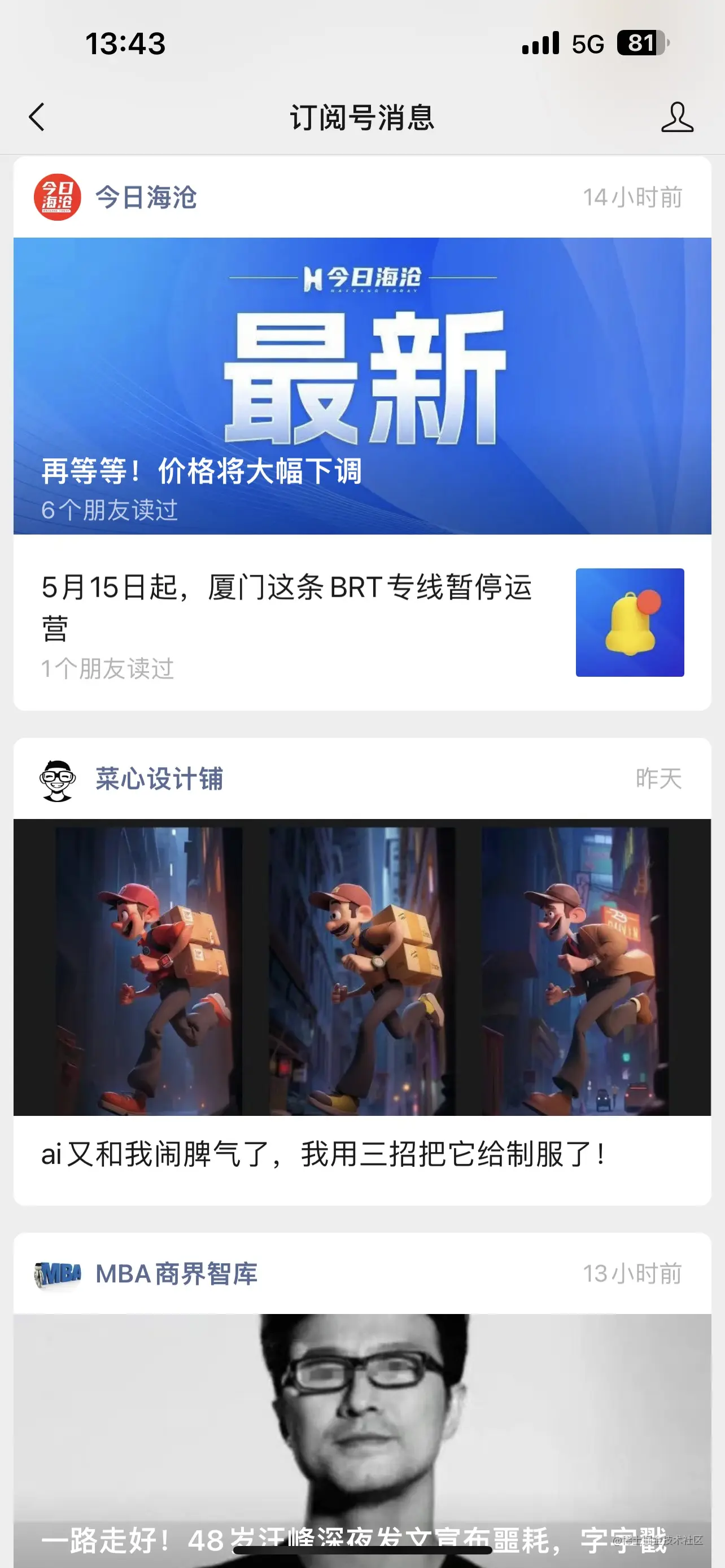This screenshot has height=1568, width=725.
Task: Open article 再等等！价格将大幅下调
Action: point(362,386)
